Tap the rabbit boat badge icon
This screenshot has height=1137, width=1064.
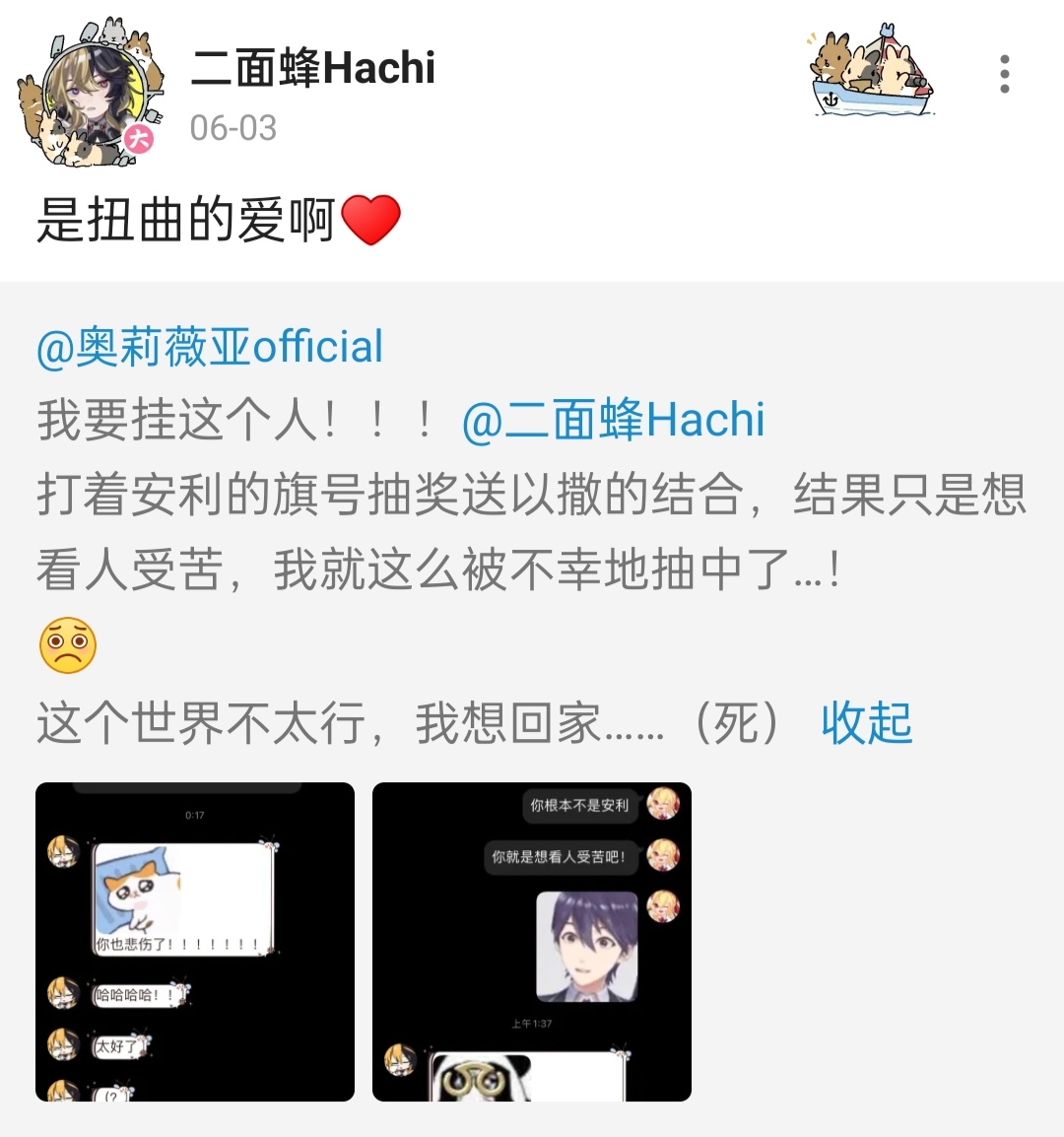(870, 73)
